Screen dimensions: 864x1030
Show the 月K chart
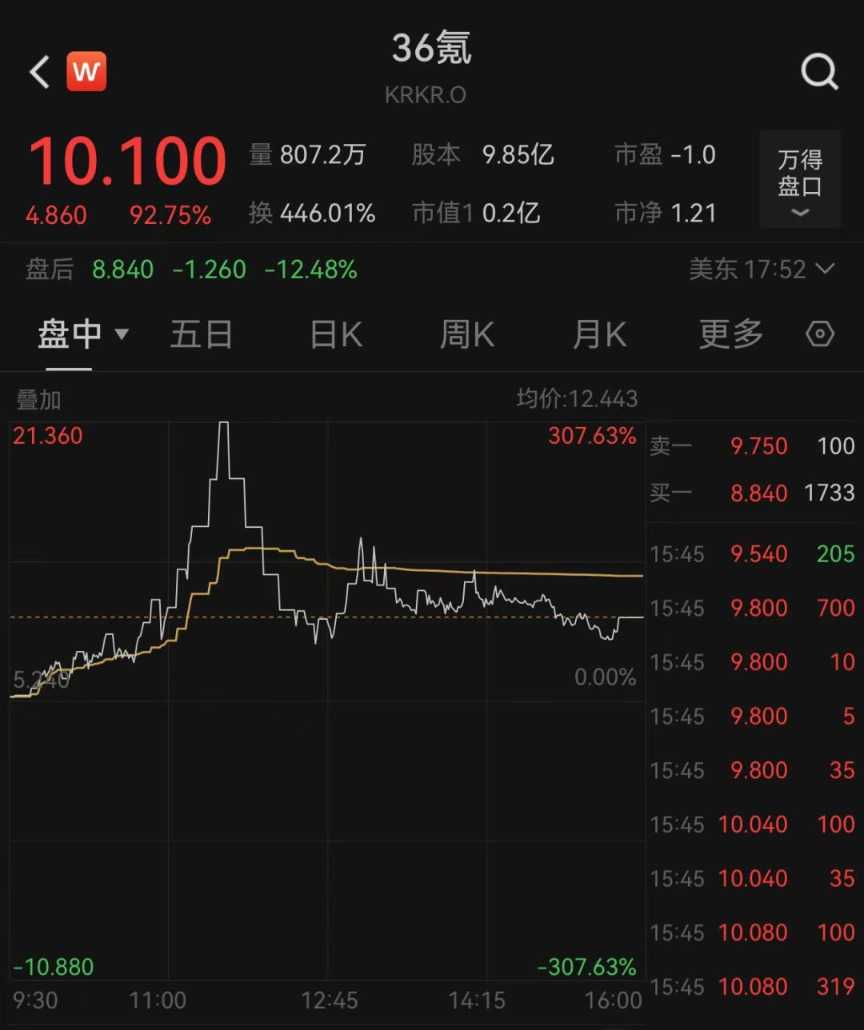(599, 334)
